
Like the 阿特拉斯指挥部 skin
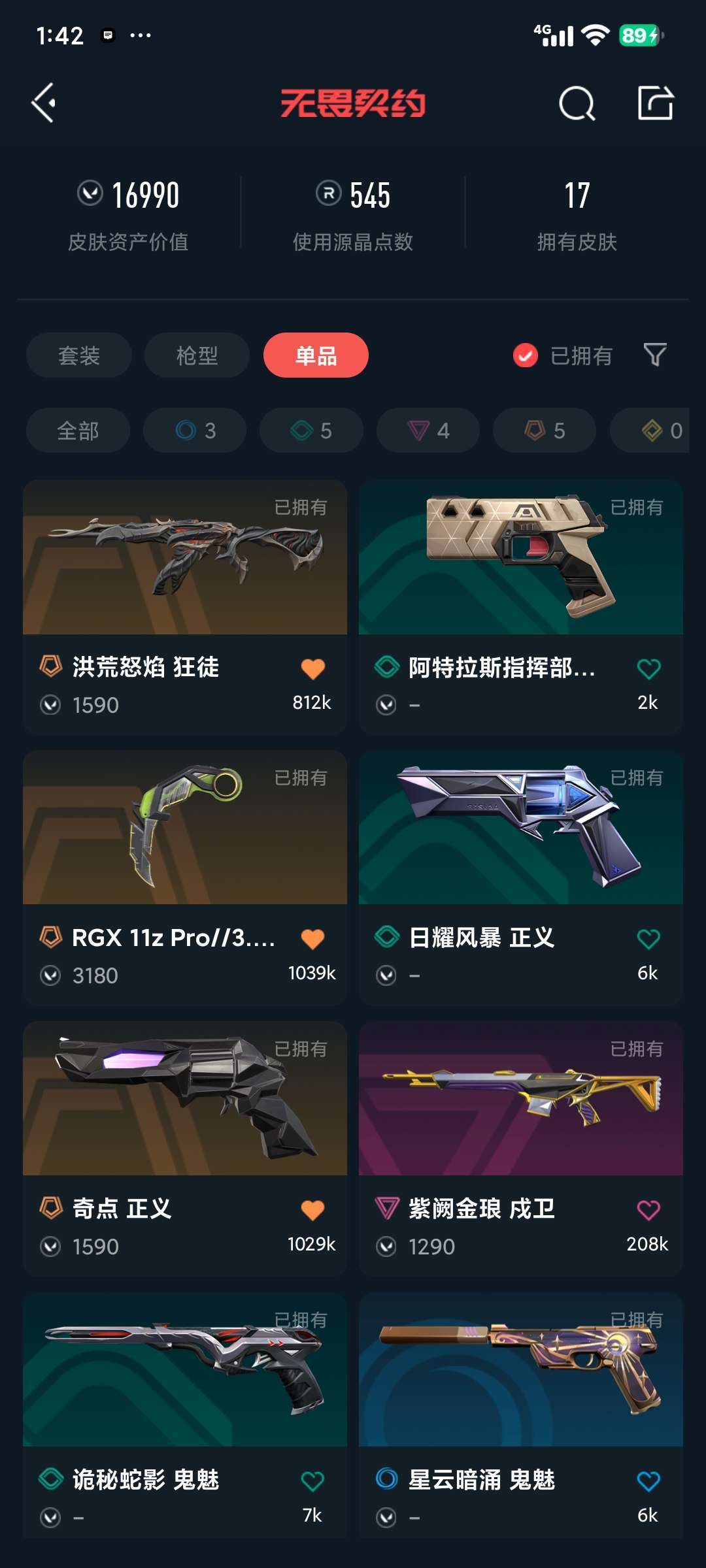click(648, 668)
